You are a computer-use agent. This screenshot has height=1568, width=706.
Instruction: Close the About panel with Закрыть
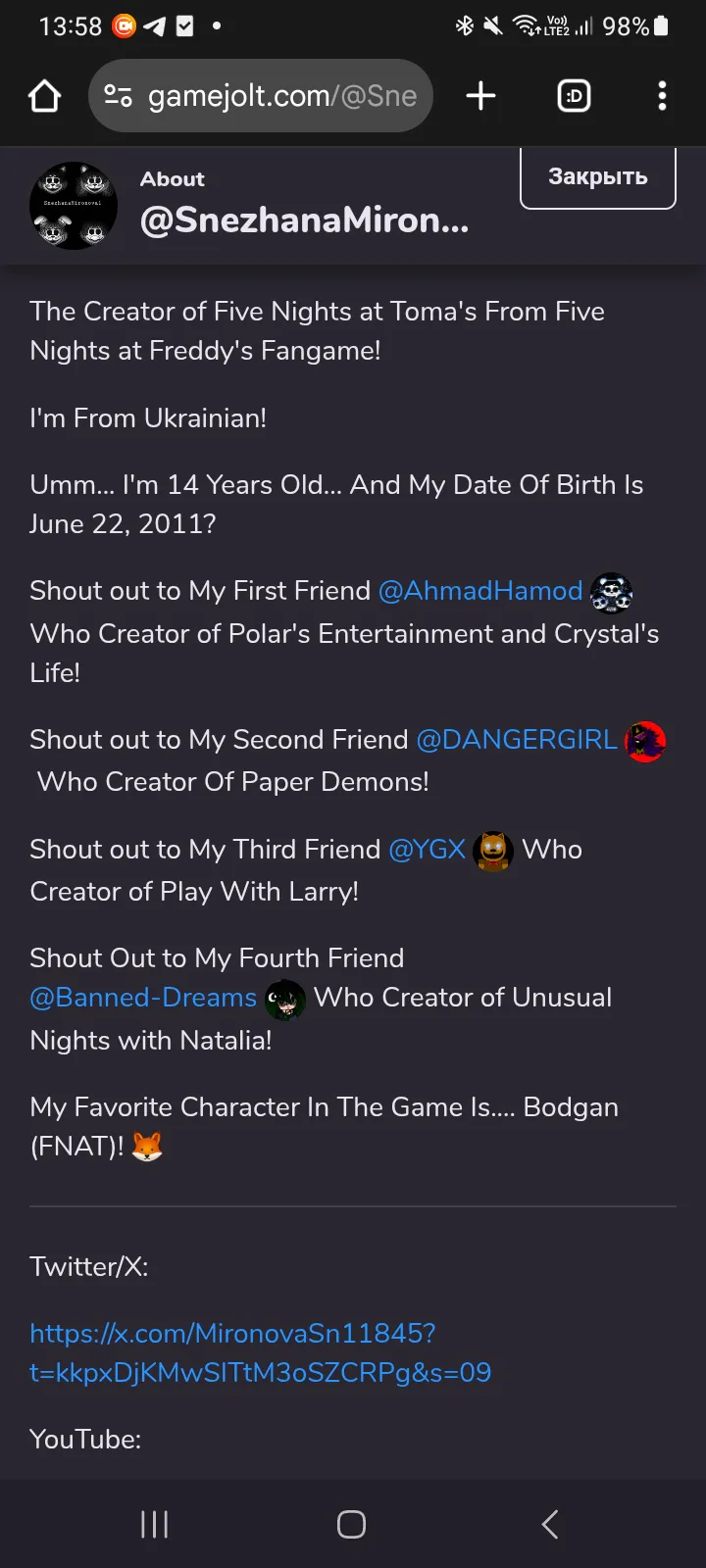(597, 177)
